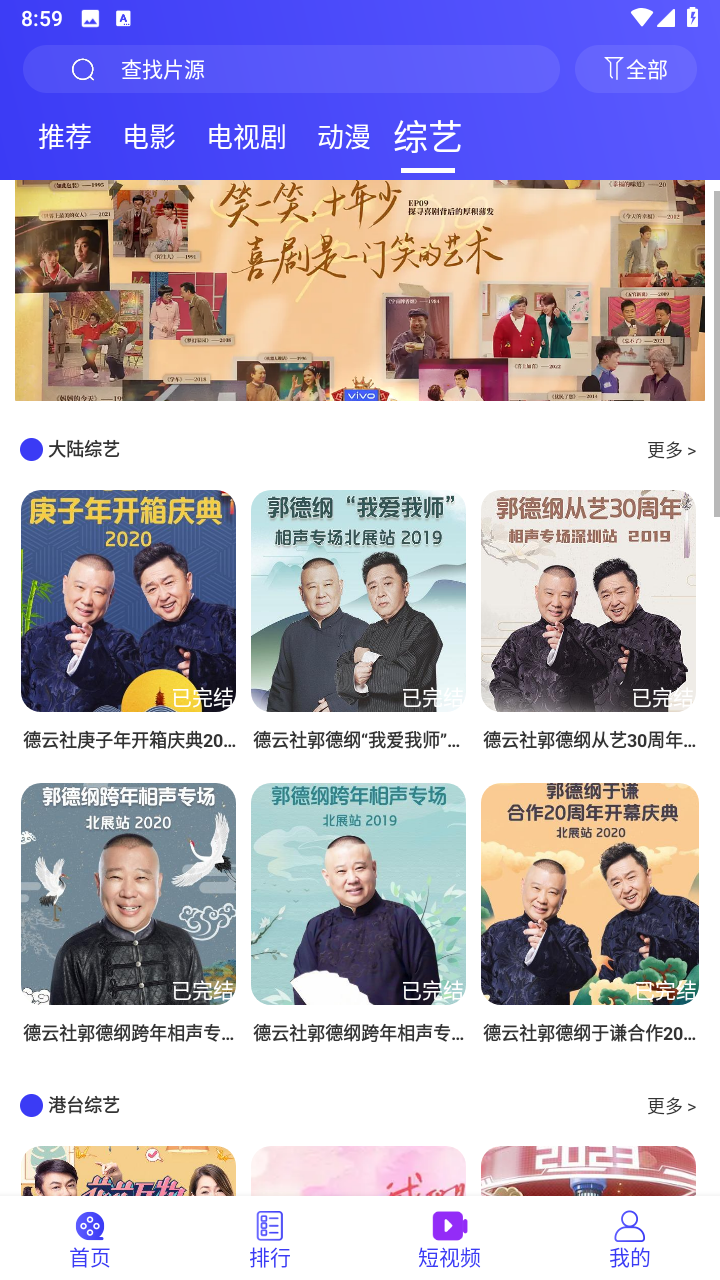Image resolution: width=720 pixels, height=1280 pixels.
Task: Switch to the 电影 tab
Action: [x=150, y=136]
